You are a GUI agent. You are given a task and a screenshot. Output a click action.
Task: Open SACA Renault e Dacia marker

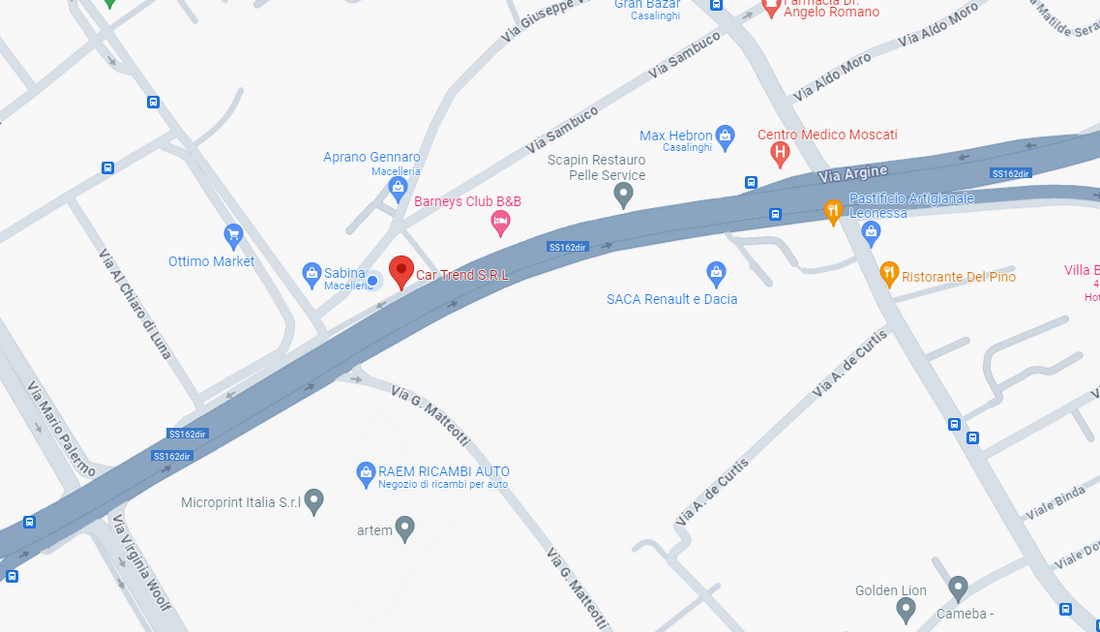point(716,272)
